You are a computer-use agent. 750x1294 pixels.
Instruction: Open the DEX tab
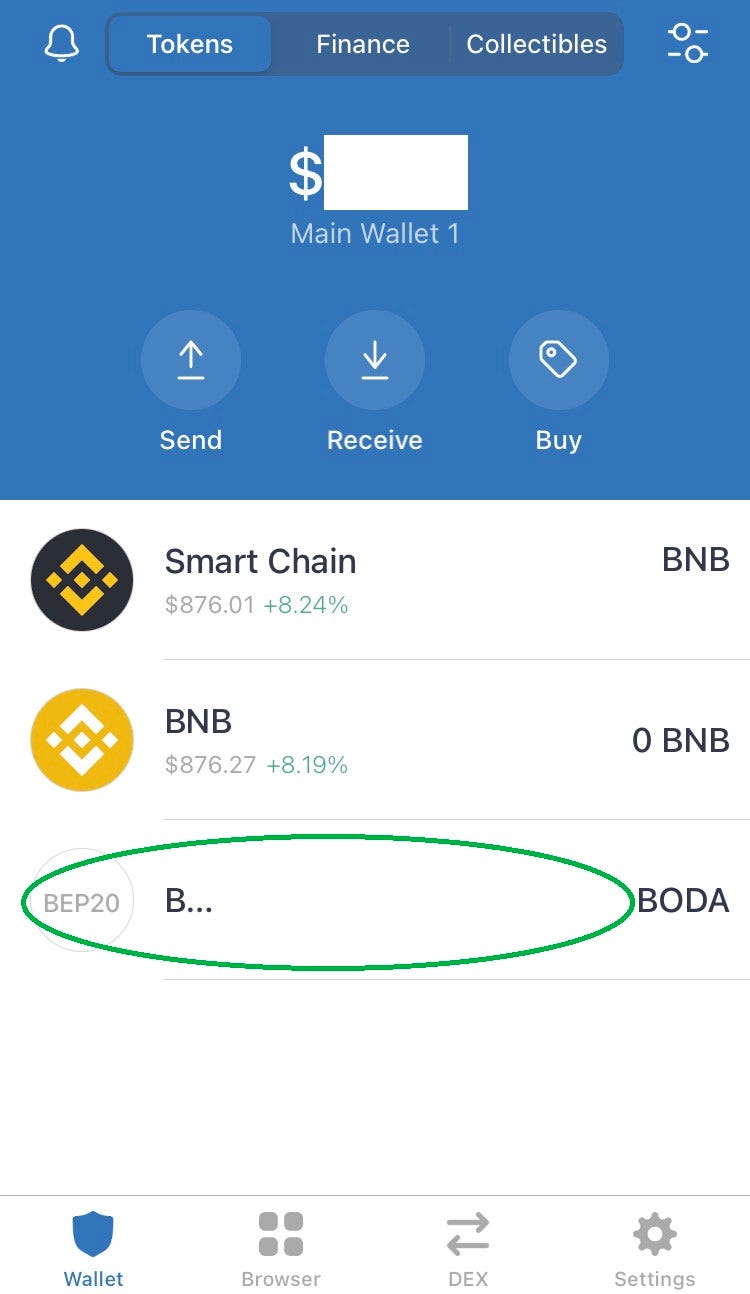click(468, 1248)
